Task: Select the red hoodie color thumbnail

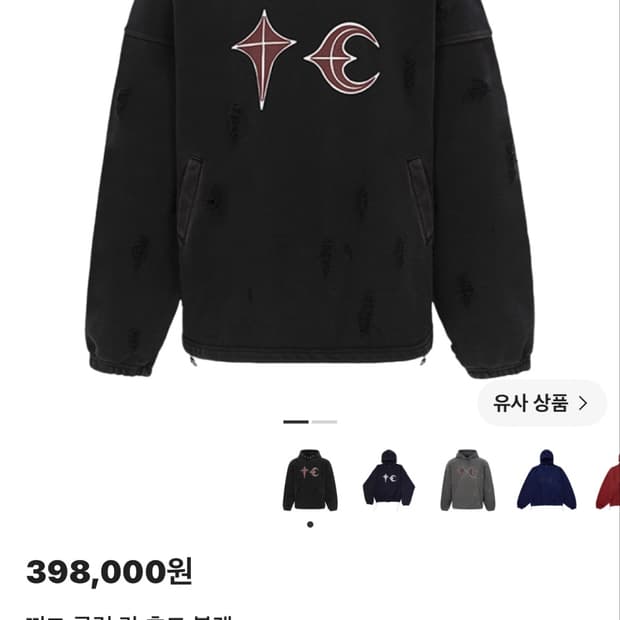Action: pos(608,480)
